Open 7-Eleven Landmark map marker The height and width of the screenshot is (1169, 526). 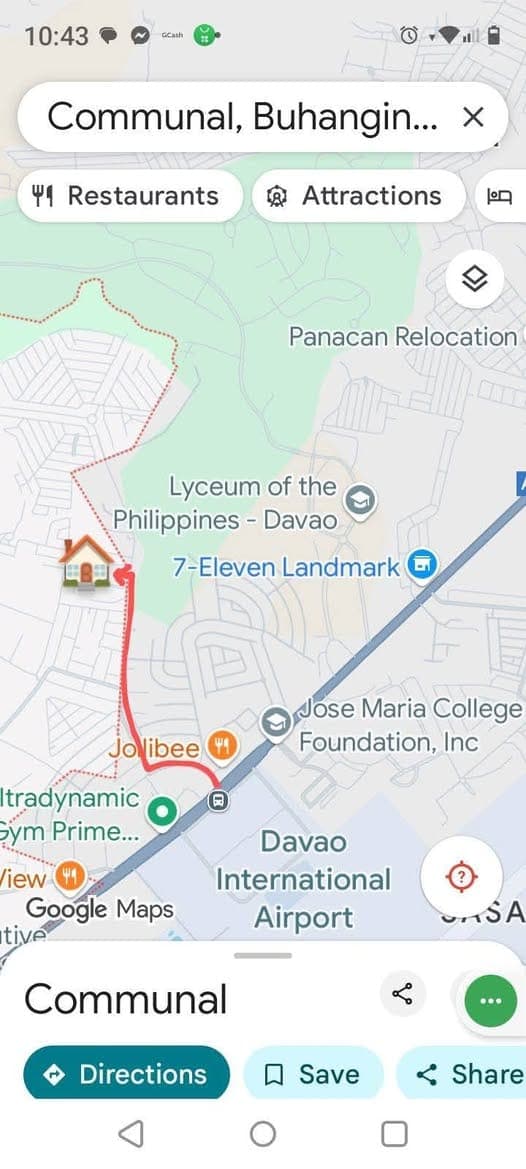pyautogui.click(x=422, y=567)
